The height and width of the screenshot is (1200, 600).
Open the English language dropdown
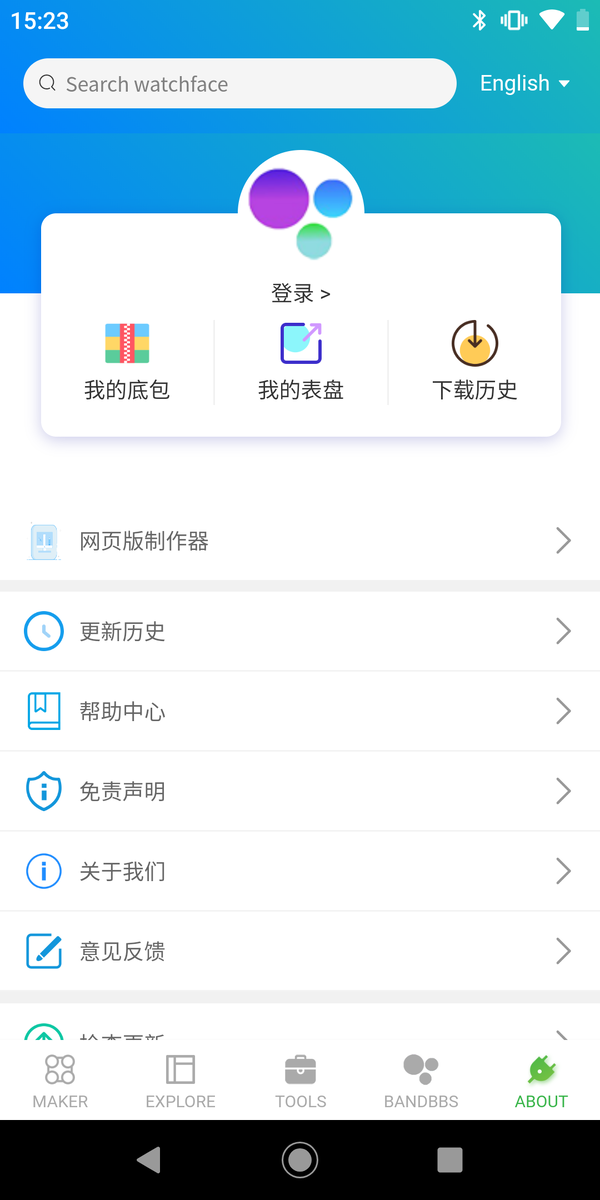(524, 84)
